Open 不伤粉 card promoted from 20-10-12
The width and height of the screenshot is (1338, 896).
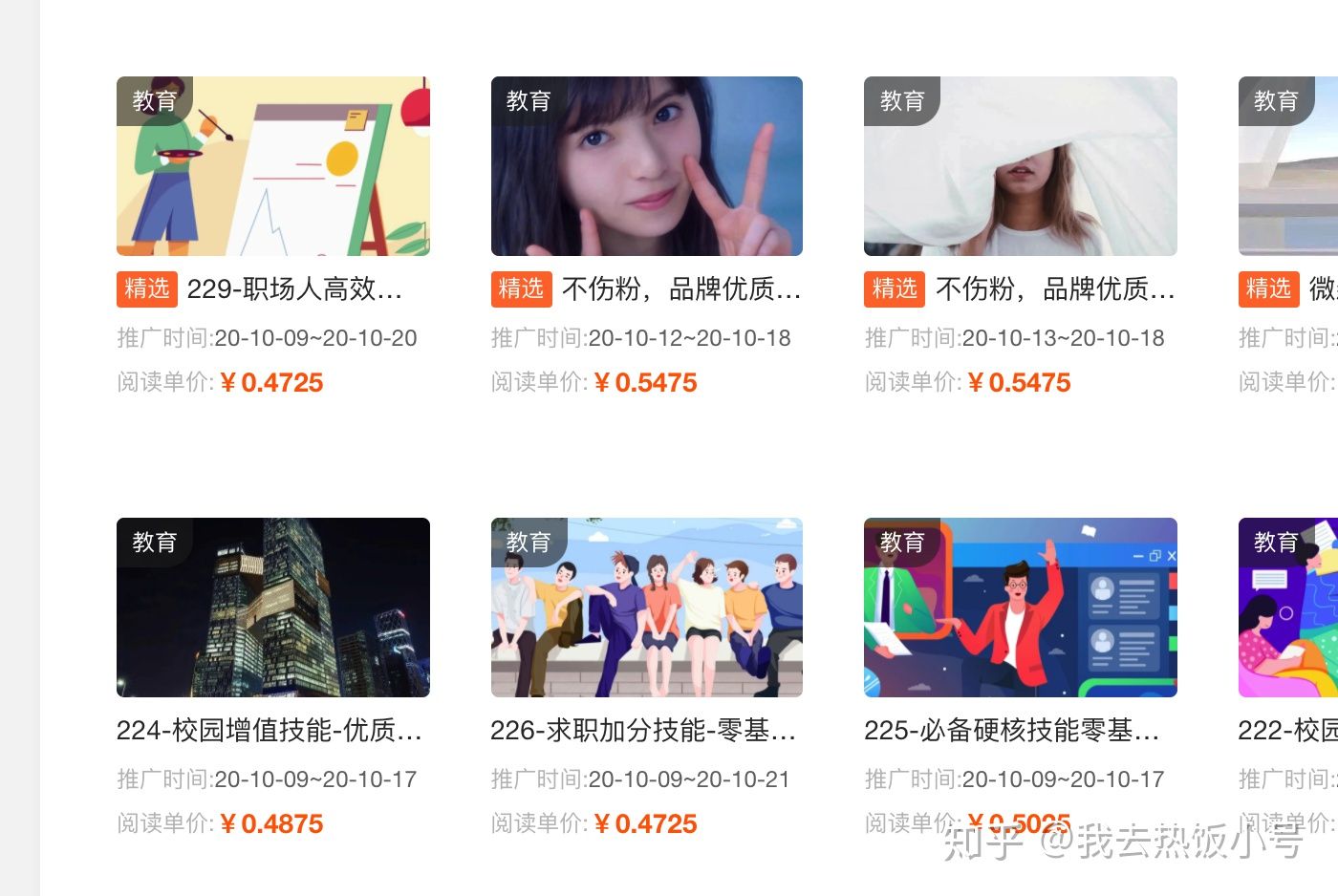pyautogui.click(x=646, y=167)
